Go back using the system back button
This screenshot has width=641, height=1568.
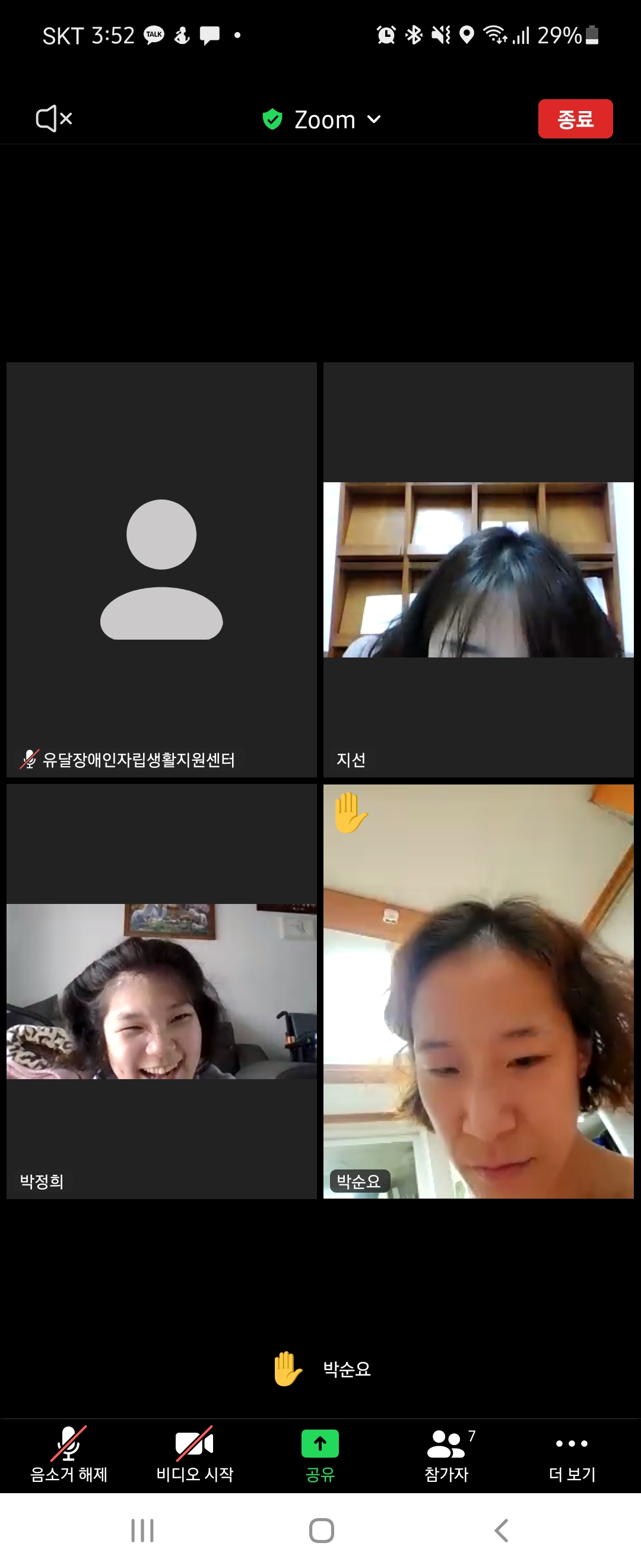501,1530
